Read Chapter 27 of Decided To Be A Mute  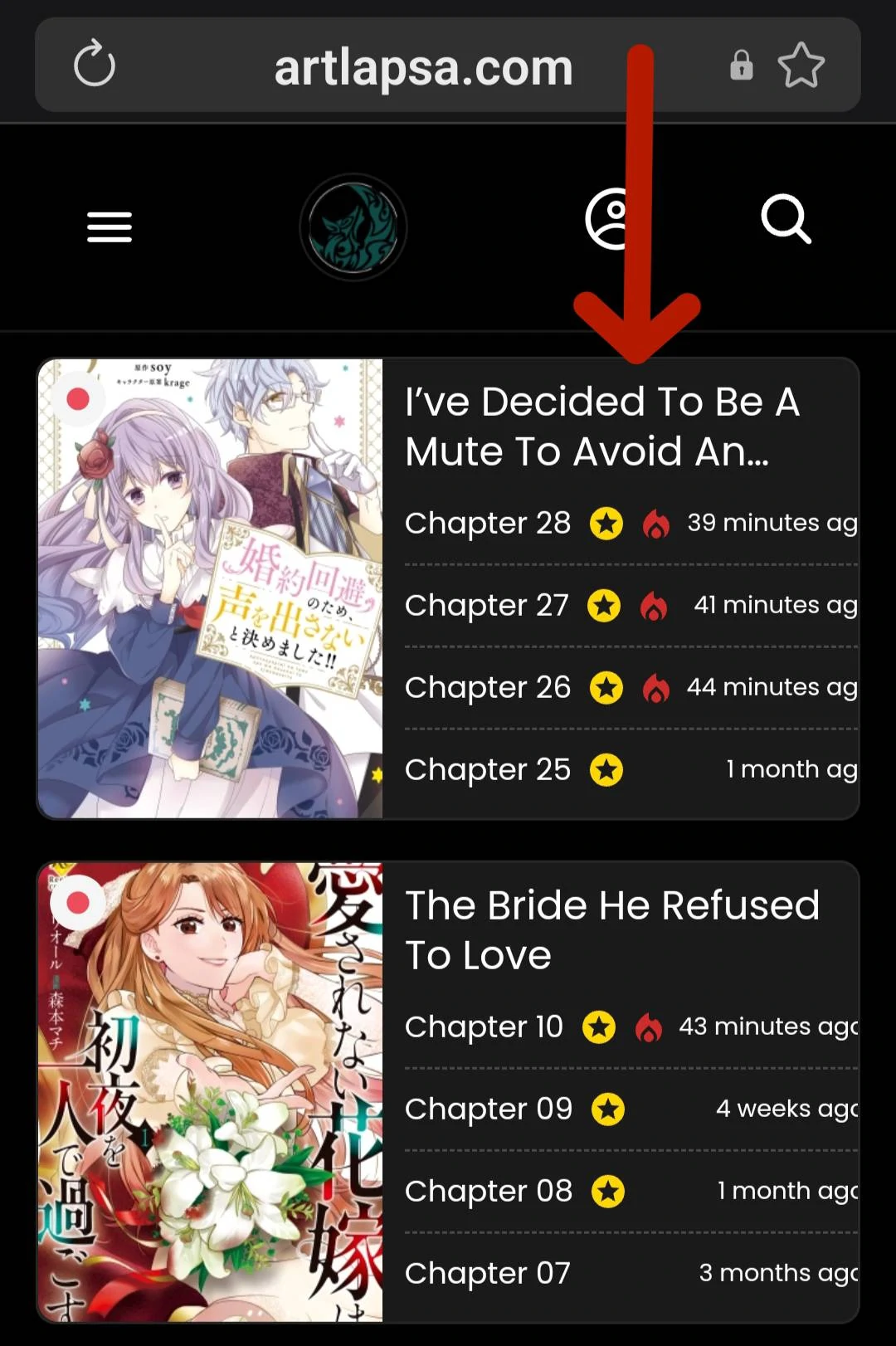(486, 606)
